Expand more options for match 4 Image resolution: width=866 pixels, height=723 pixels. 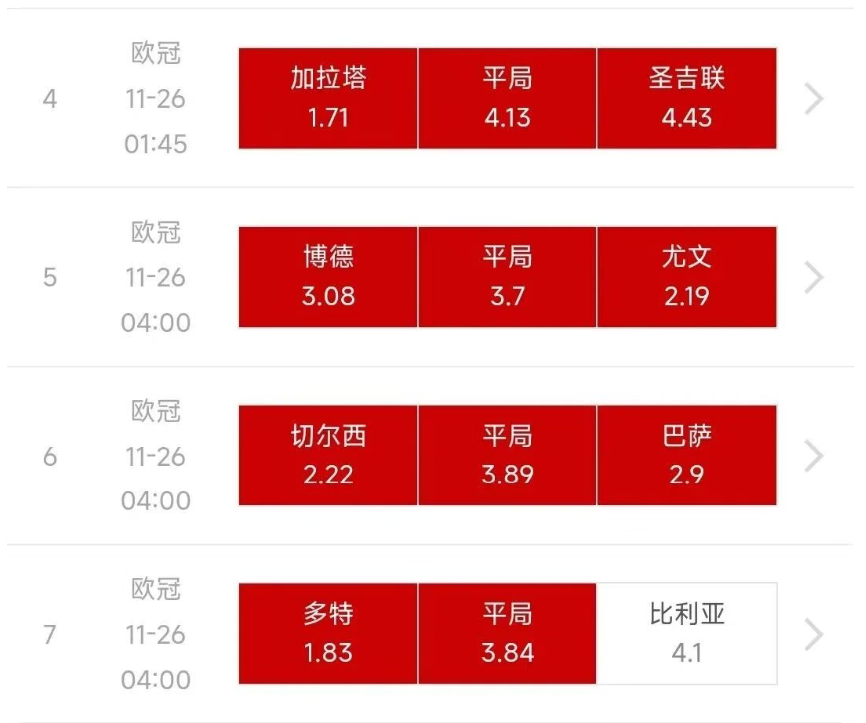click(815, 98)
